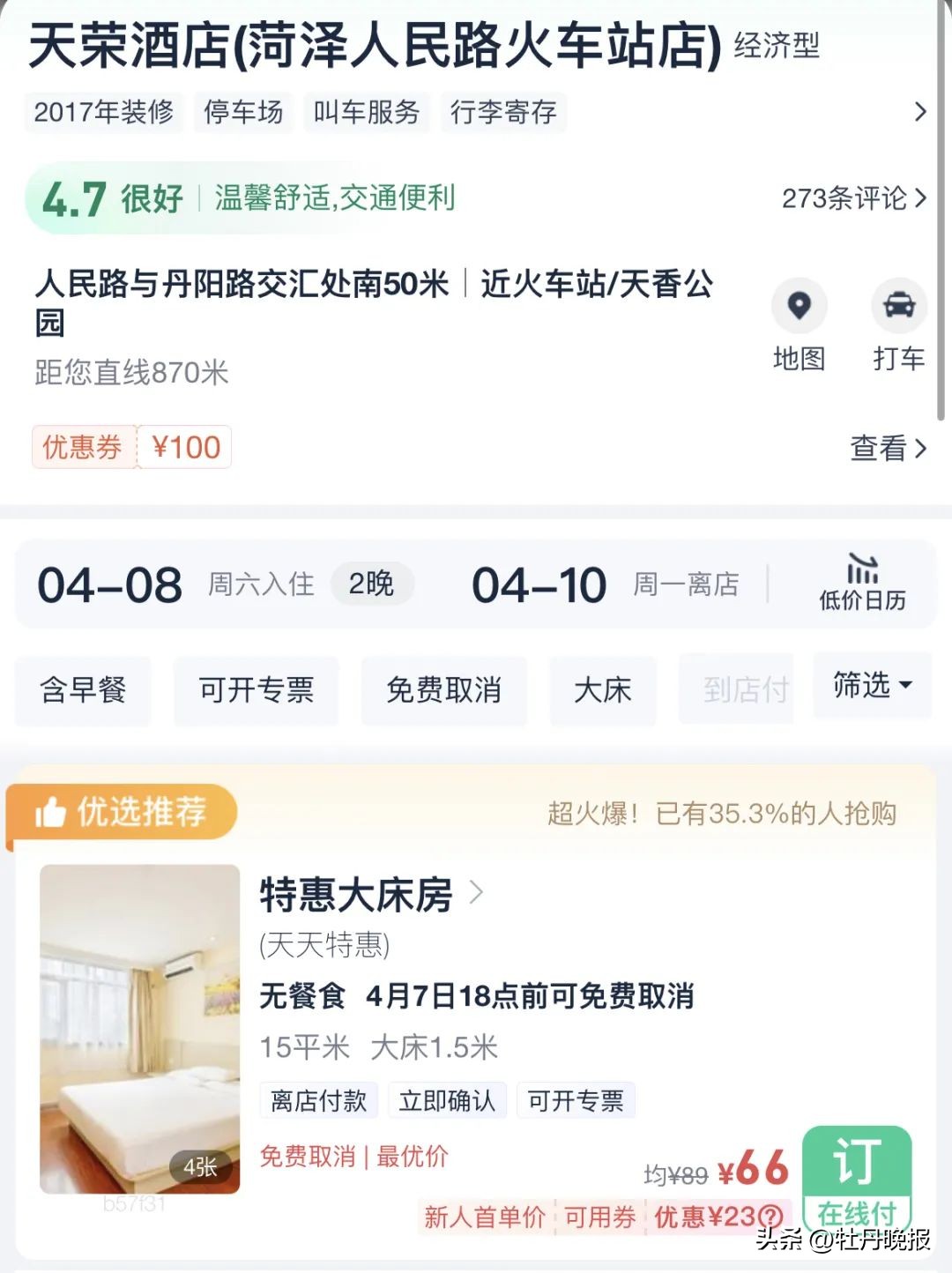The image size is (952, 1273).
Task: Click the 超火爆 35.3% purchase progress indicator
Action: tap(721, 813)
